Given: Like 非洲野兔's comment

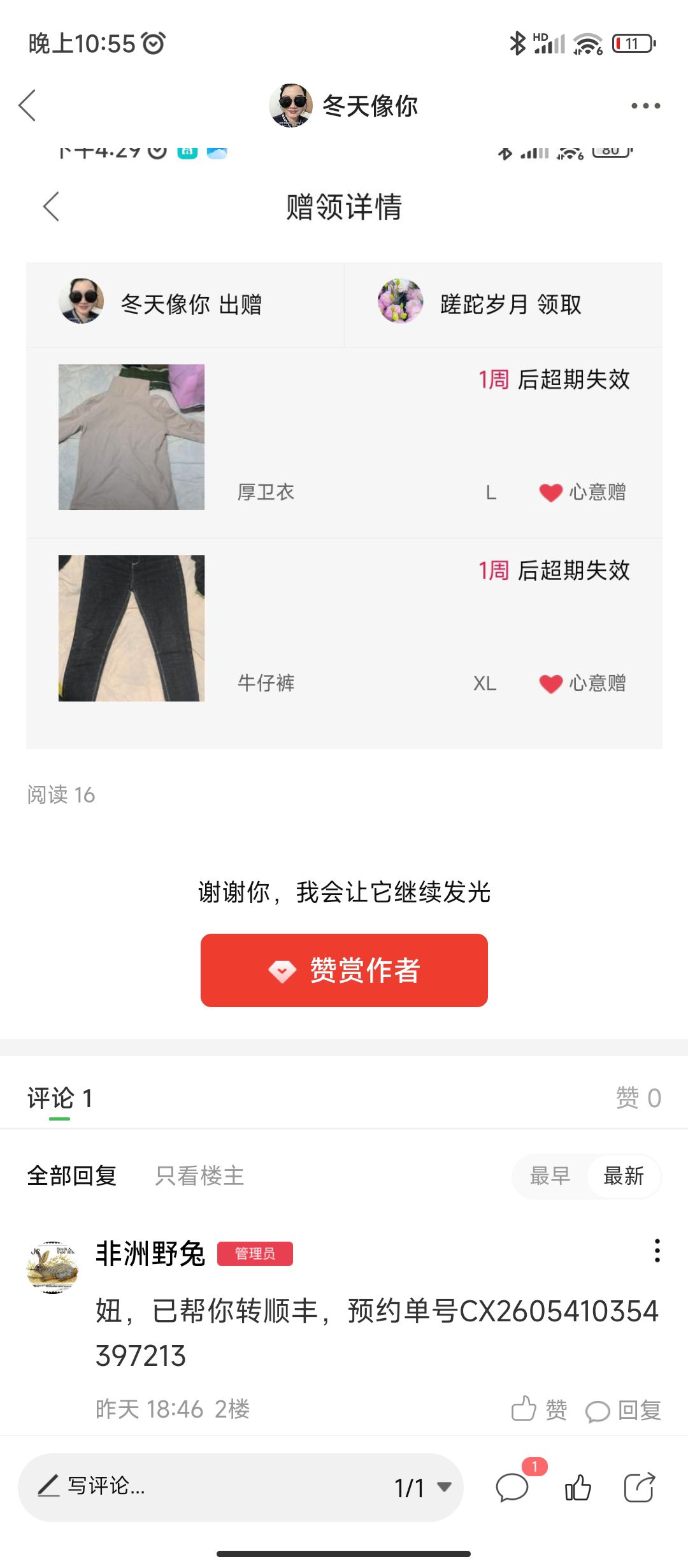Looking at the screenshot, I should click(x=539, y=1409).
